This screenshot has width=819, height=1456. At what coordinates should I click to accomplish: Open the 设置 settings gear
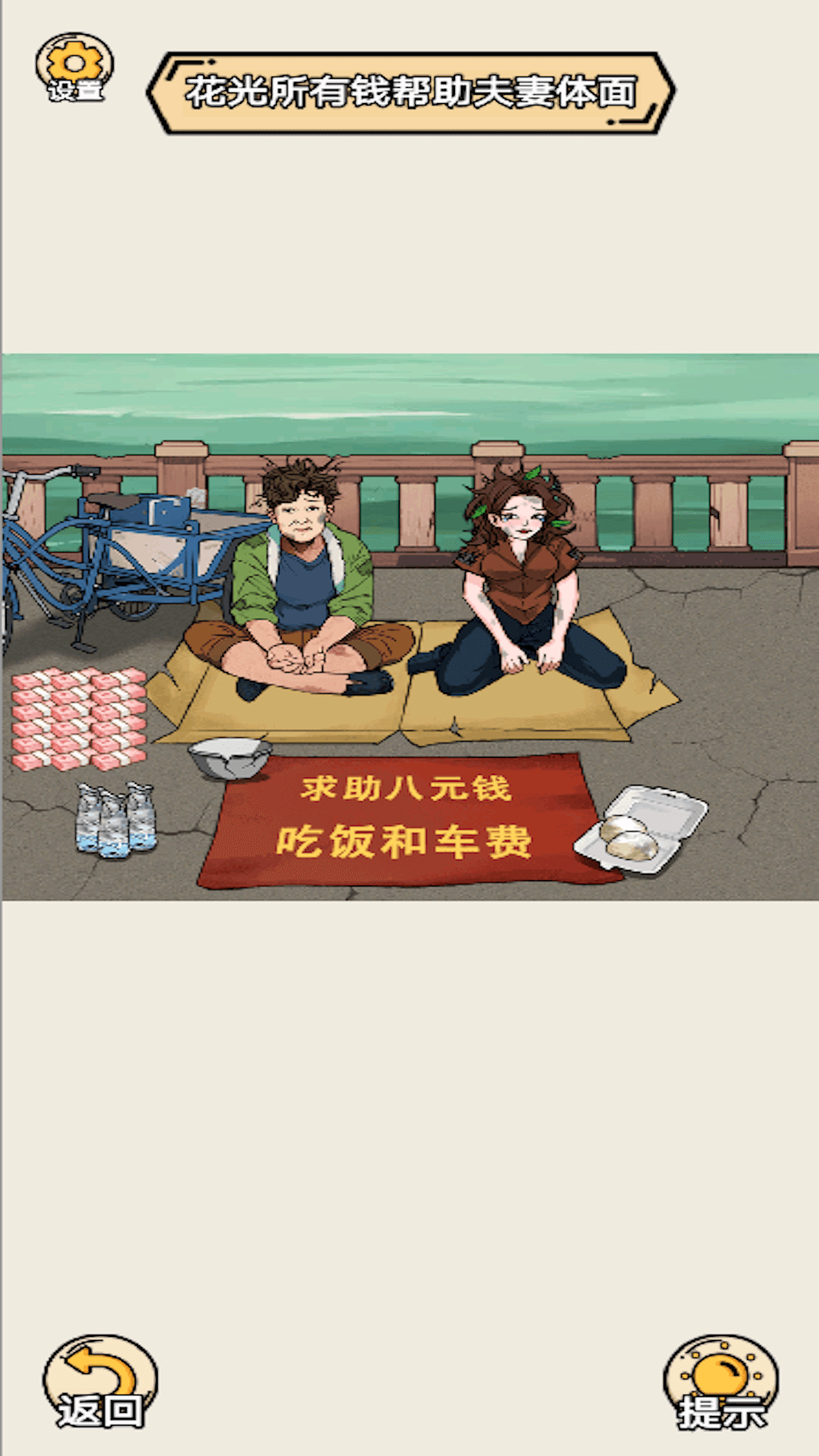[x=74, y=68]
